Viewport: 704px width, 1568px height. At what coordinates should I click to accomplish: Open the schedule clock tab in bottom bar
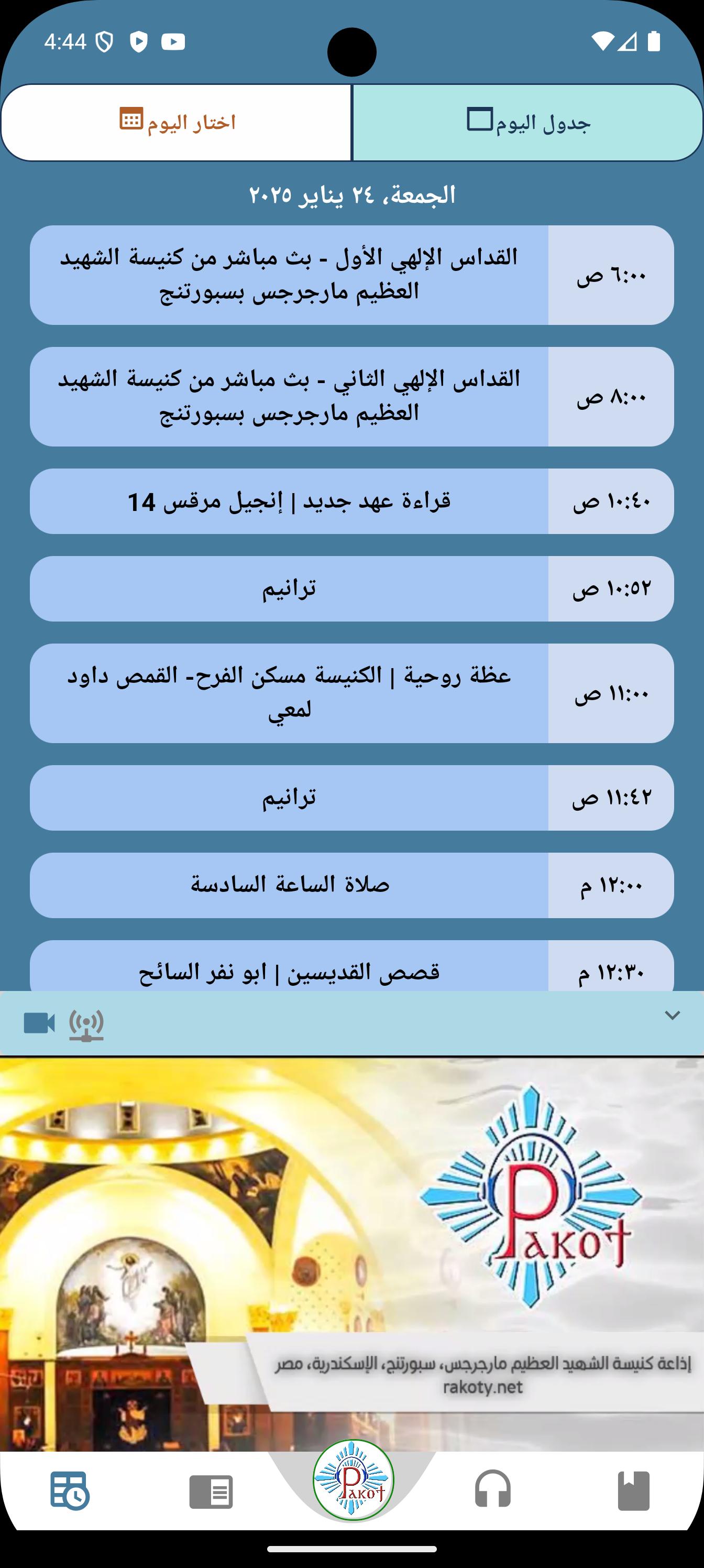[x=70, y=1491]
